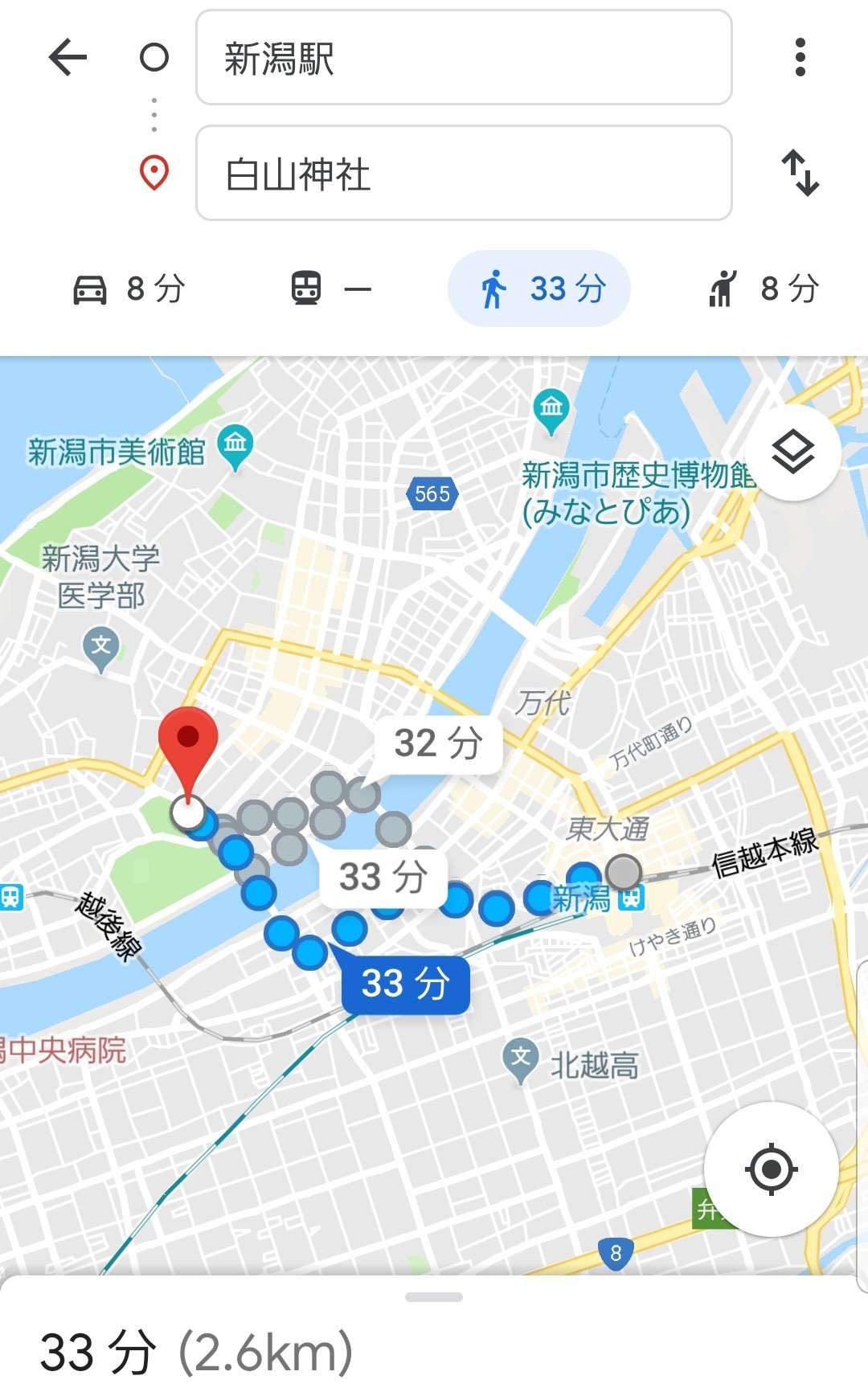Go back from the directions screen
Screen dimensions: 868x1400
[x=68, y=58]
